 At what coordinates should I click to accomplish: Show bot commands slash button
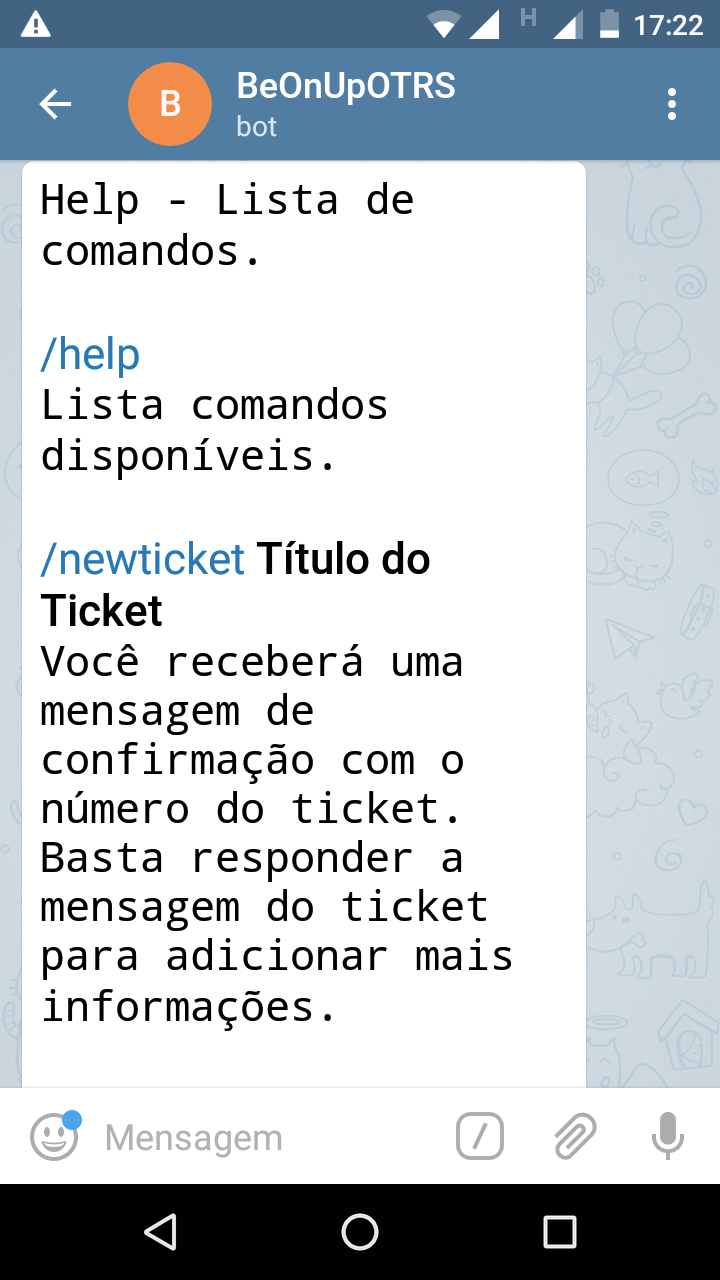(480, 1136)
